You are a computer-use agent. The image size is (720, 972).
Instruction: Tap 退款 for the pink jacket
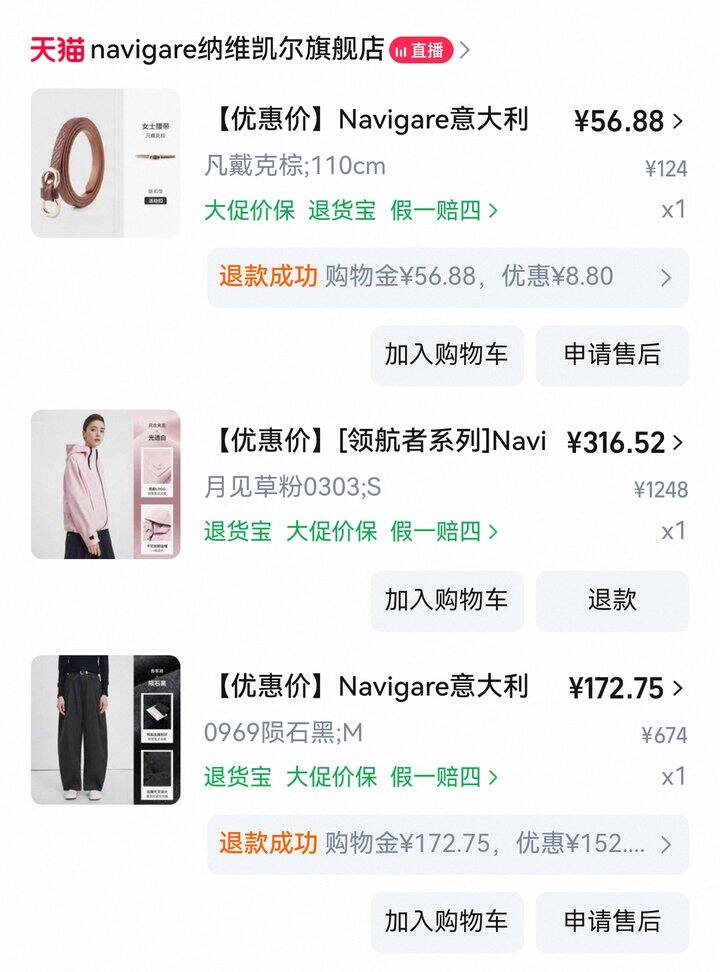click(x=612, y=600)
